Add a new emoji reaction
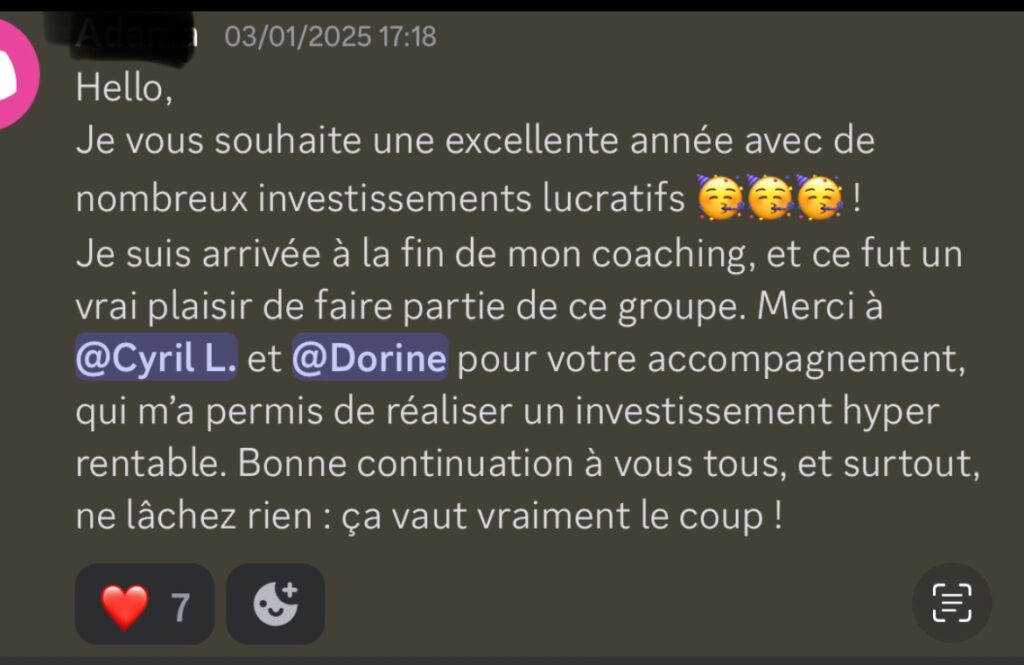 (x=275, y=604)
